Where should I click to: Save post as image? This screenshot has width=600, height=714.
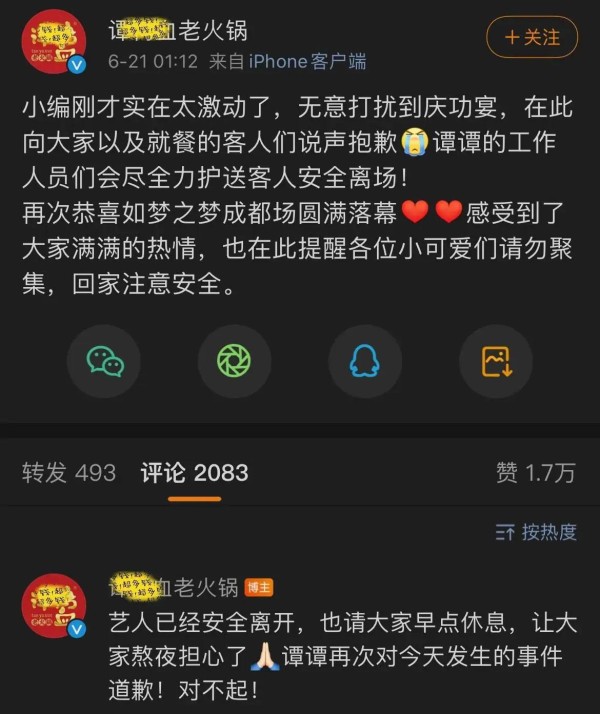[496, 361]
